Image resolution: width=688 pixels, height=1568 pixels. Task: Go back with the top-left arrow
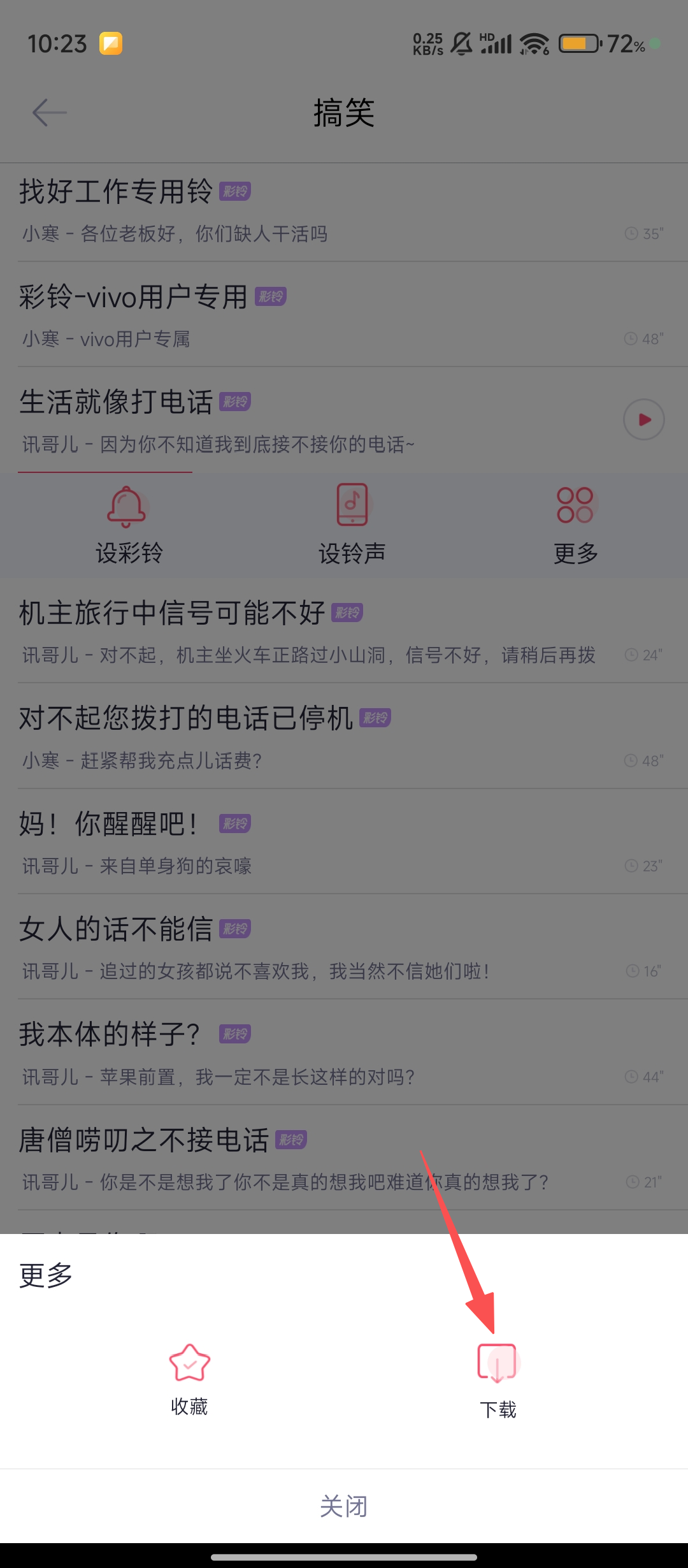point(50,113)
